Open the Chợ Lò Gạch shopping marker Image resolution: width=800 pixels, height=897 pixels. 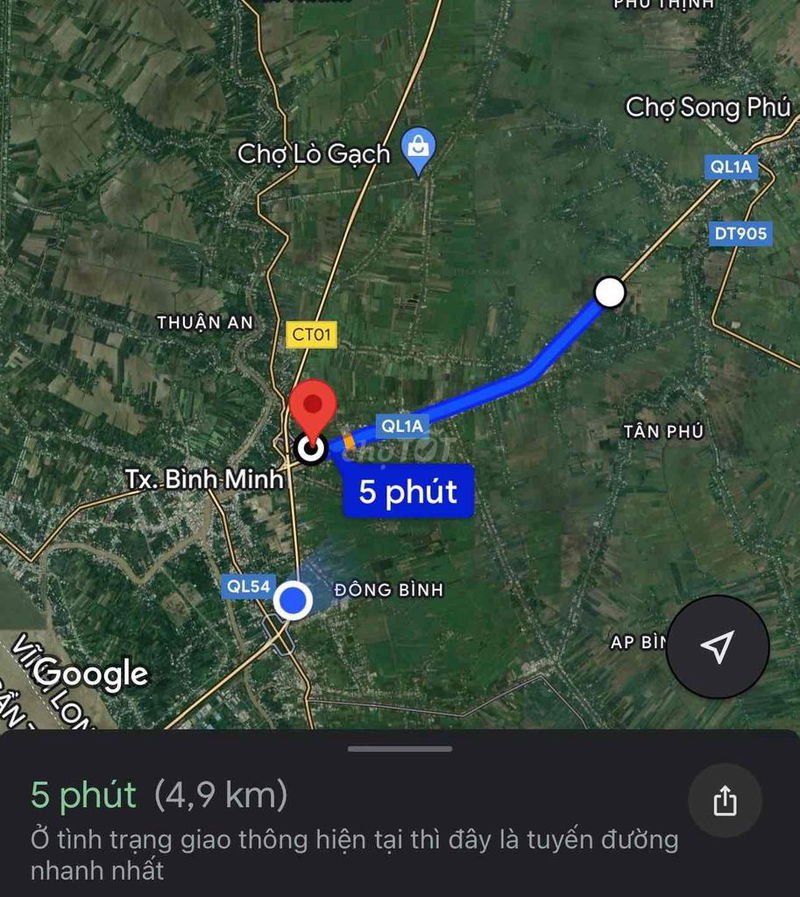[416, 149]
